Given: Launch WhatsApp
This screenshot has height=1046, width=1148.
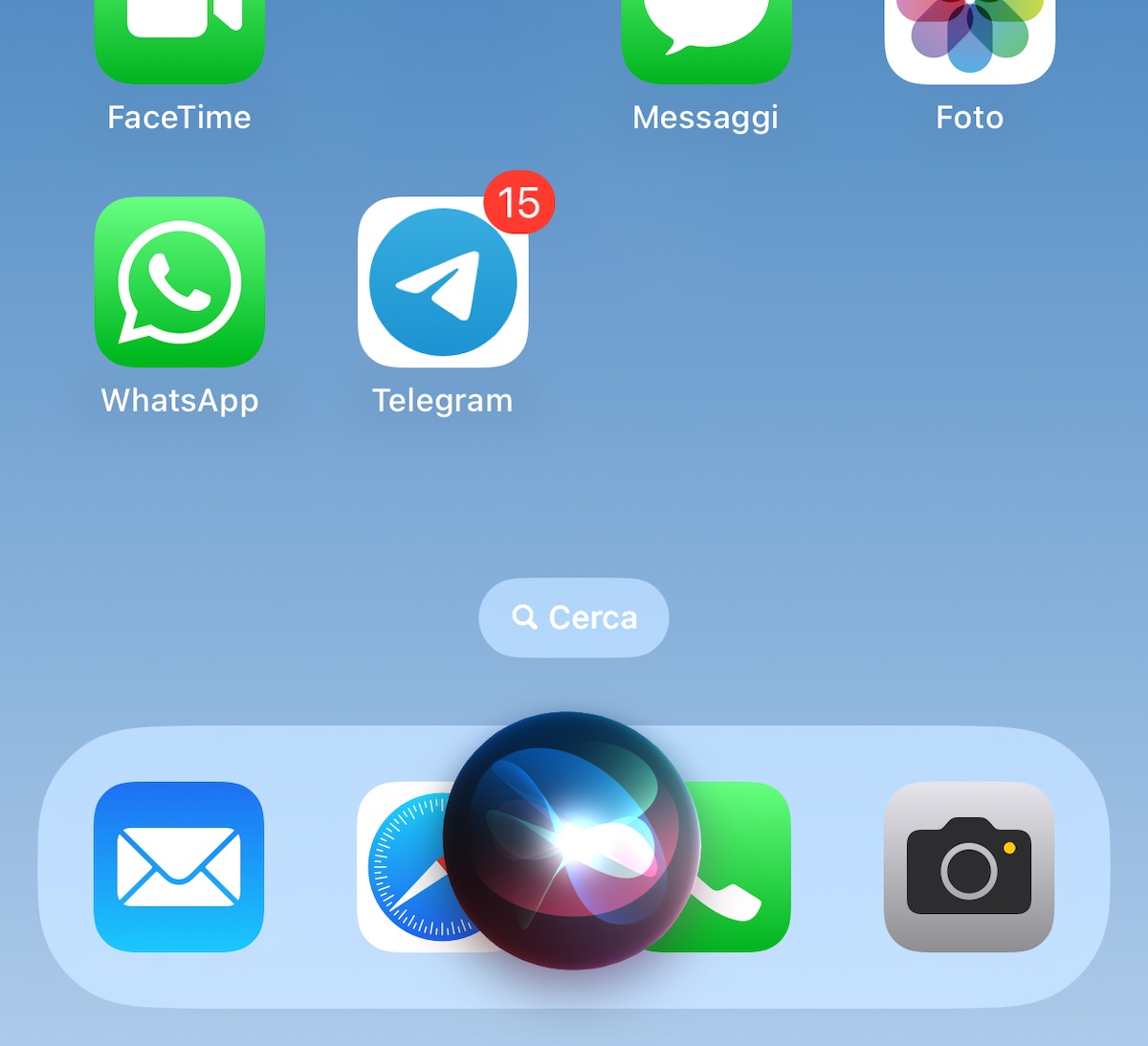Looking at the screenshot, I should [180, 282].
